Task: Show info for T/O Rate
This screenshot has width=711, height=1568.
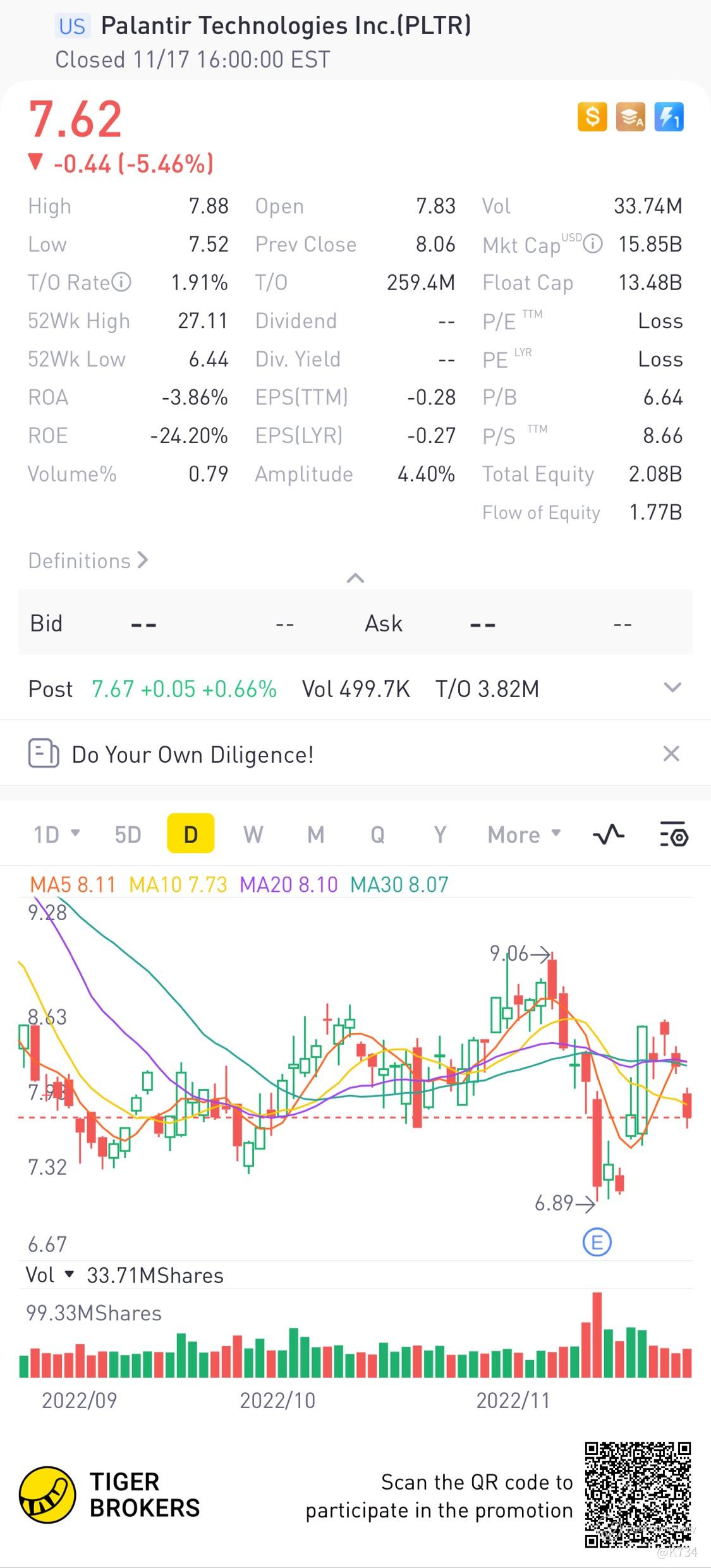Action: (x=121, y=282)
